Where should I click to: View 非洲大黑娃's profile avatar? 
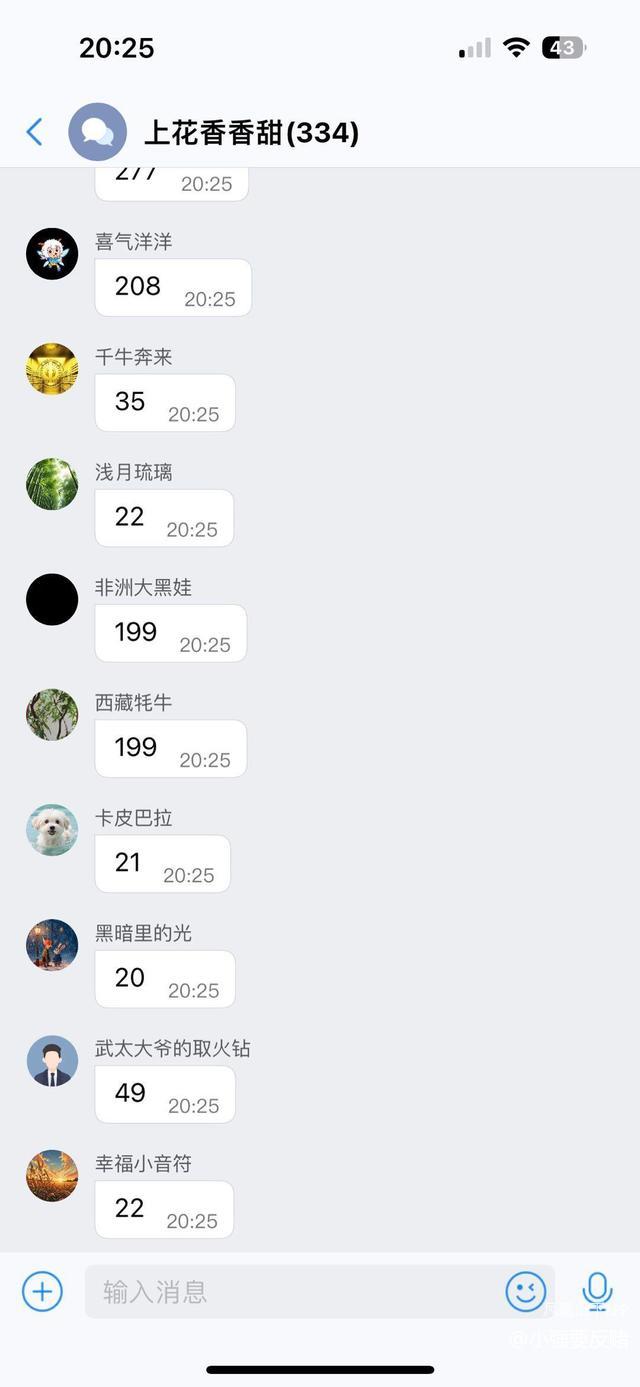[52, 600]
